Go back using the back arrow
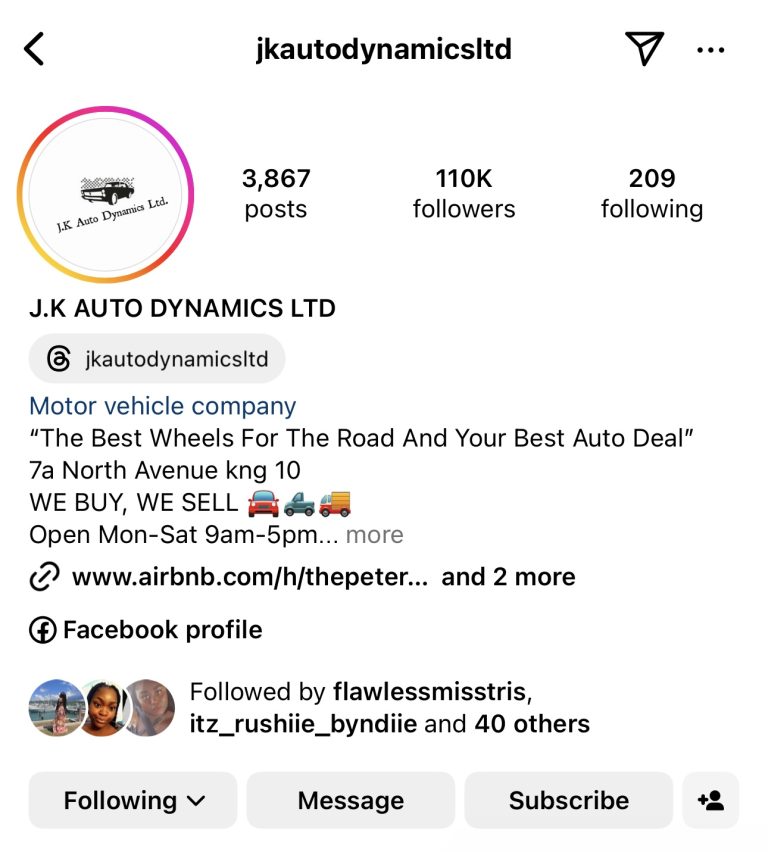This screenshot has height=852, width=768. click(x=35, y=48)
